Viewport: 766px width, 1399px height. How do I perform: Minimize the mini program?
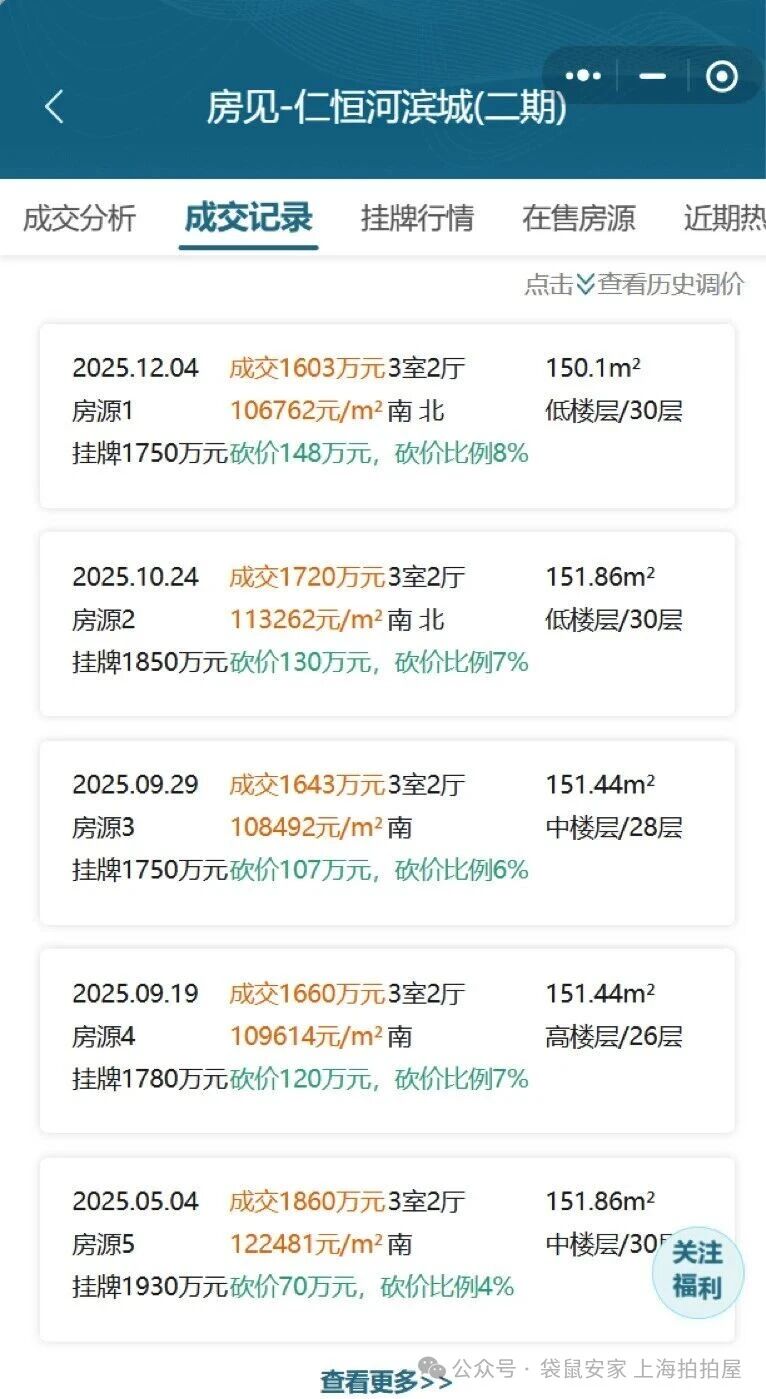(x=652, y=76)
